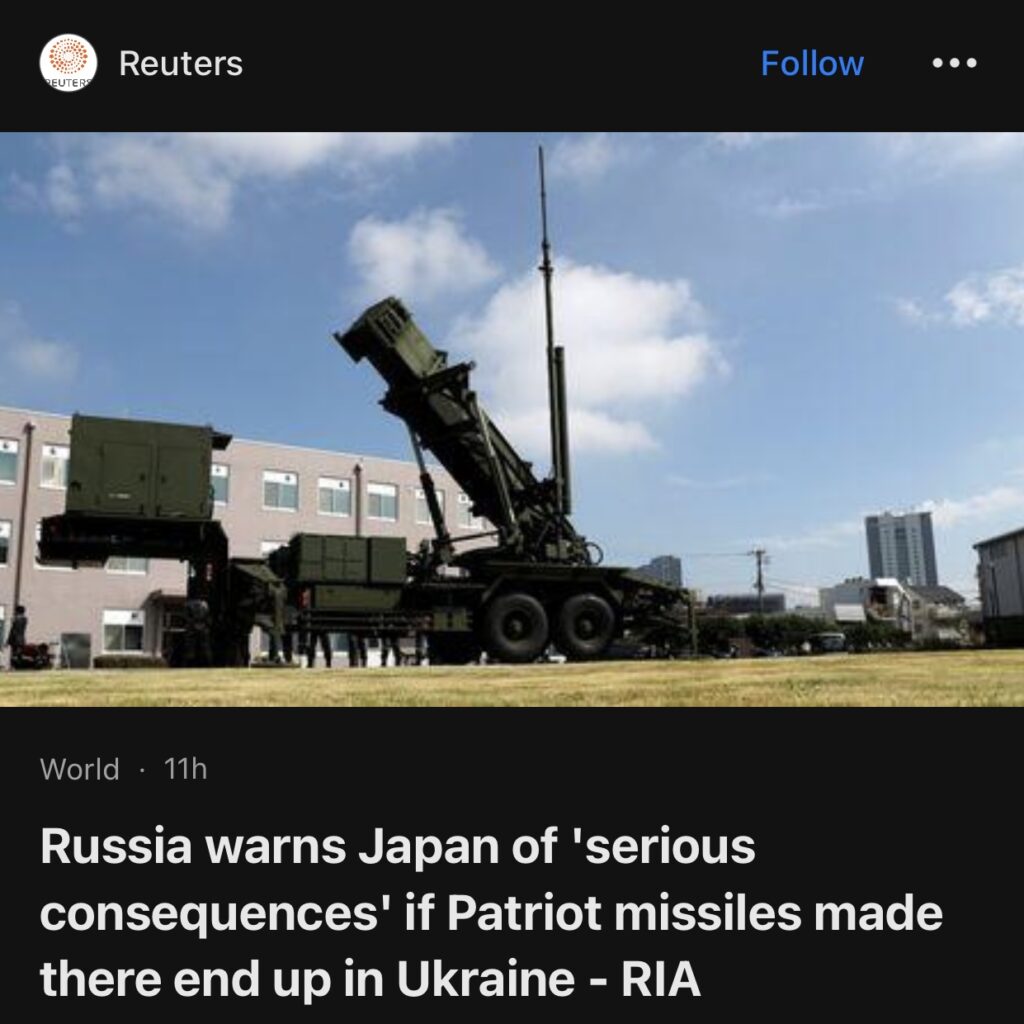Open the Patriot missile article image
1024x1024 pixels.
(x=512, y=420)
